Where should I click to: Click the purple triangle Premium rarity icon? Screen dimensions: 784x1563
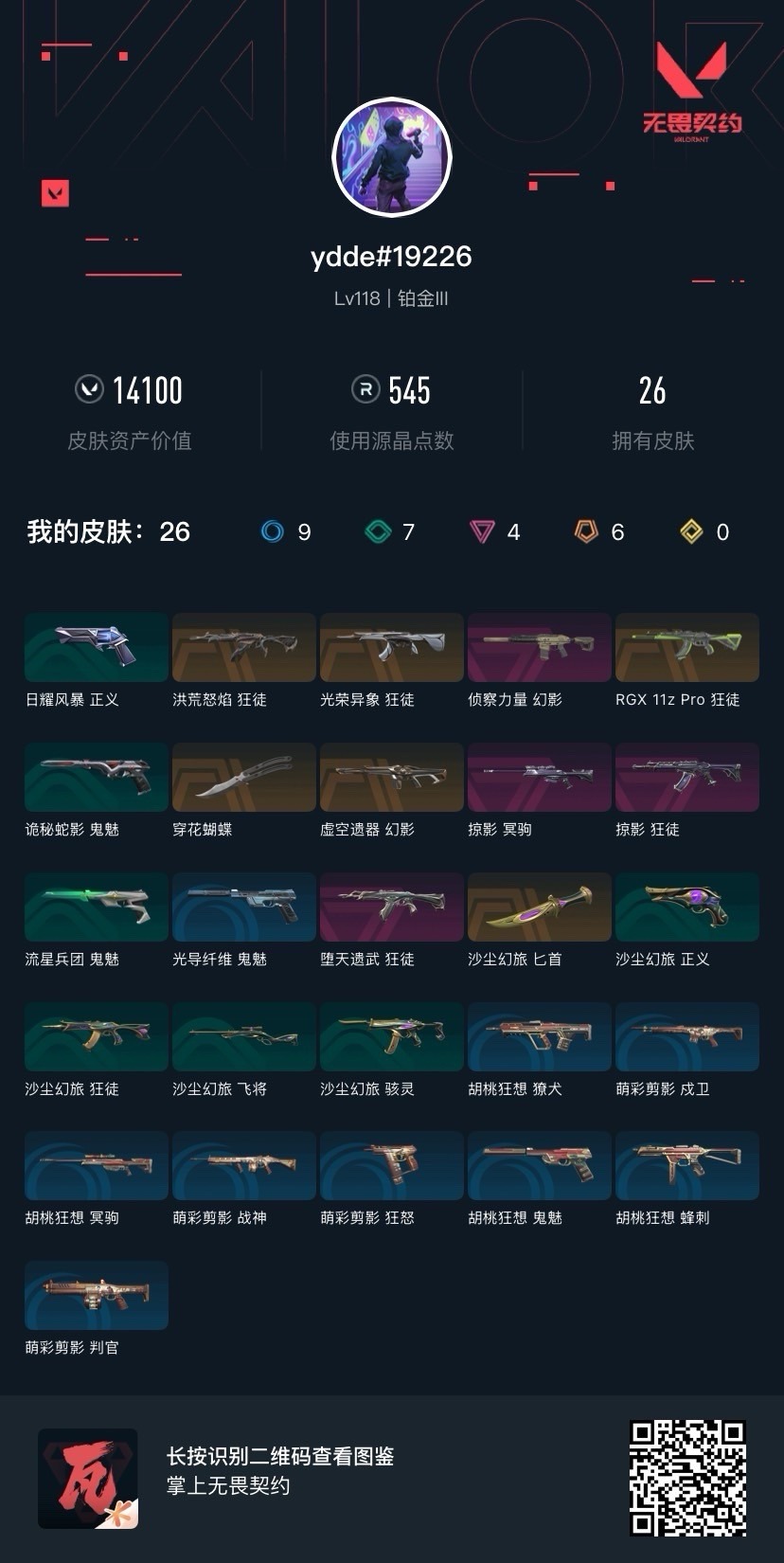483,532
